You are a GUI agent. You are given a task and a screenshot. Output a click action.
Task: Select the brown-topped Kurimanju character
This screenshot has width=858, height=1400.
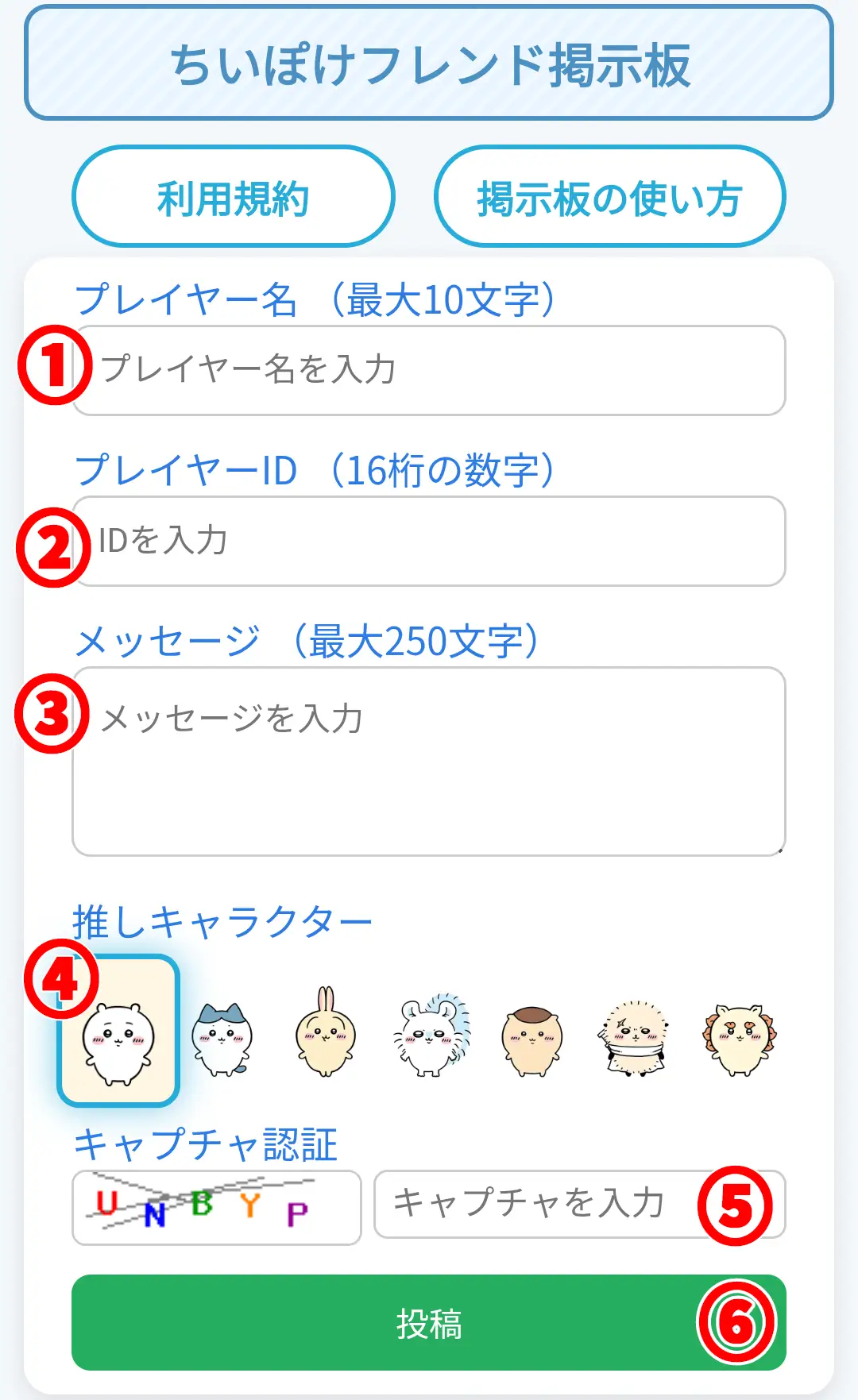tap(531, 1039)
